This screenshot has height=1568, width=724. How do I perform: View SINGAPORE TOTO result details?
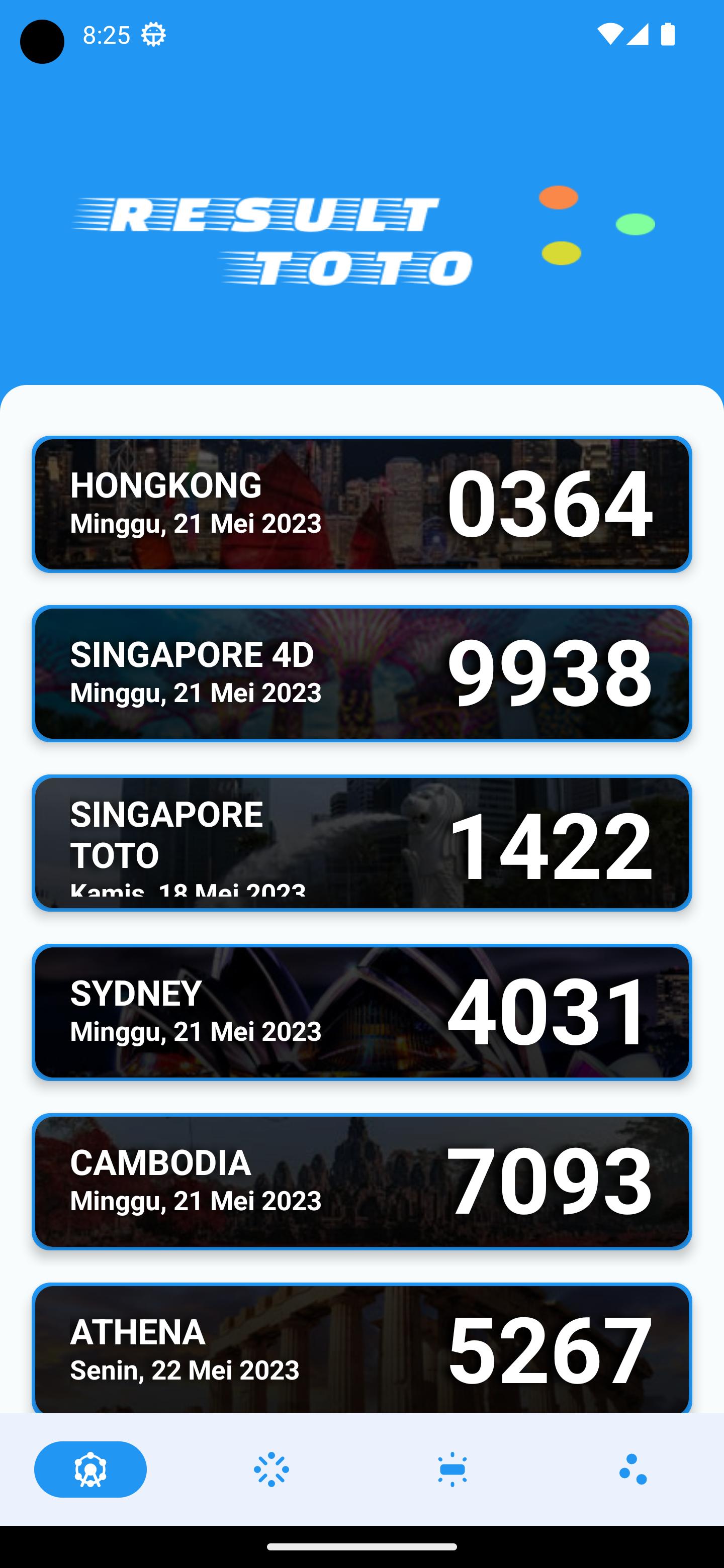(361, 842)
